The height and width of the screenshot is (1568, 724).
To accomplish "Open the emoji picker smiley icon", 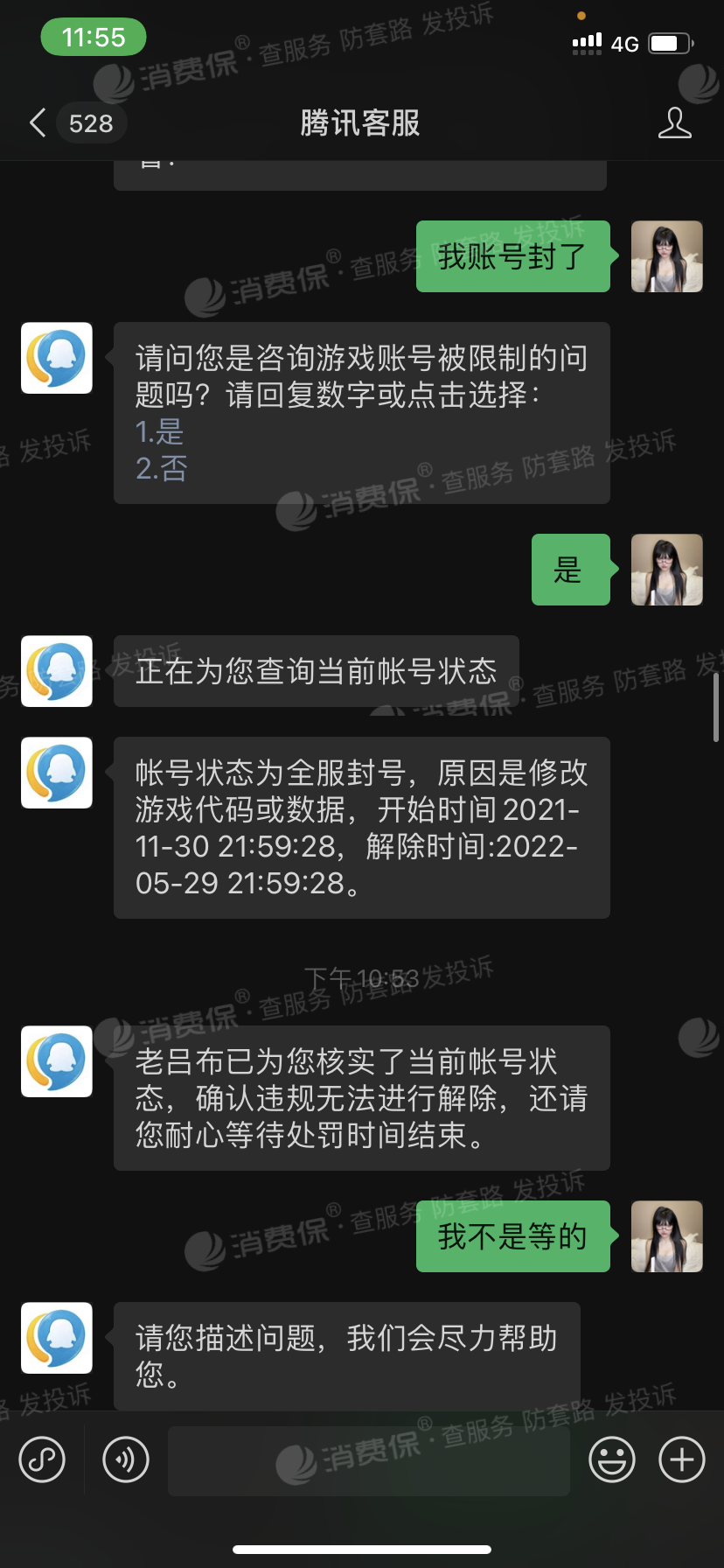I will pos(613,1459).
